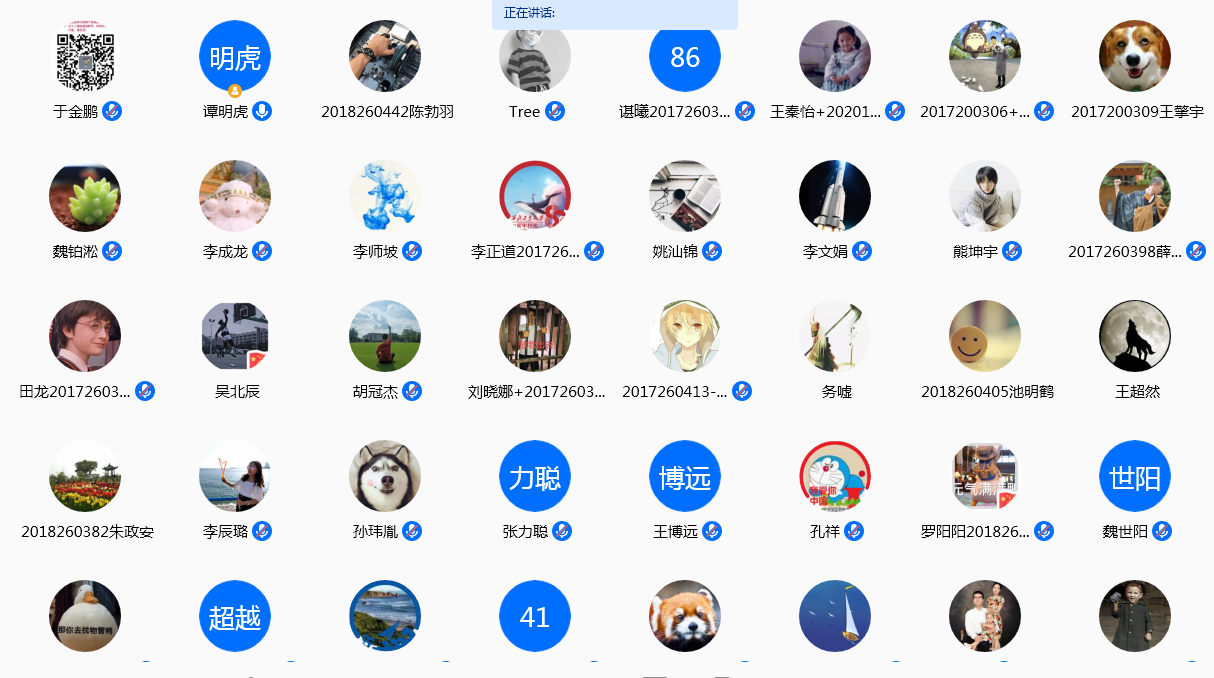
Task: Select participant 魏世阳's avatar
Action: [1135, 476]
